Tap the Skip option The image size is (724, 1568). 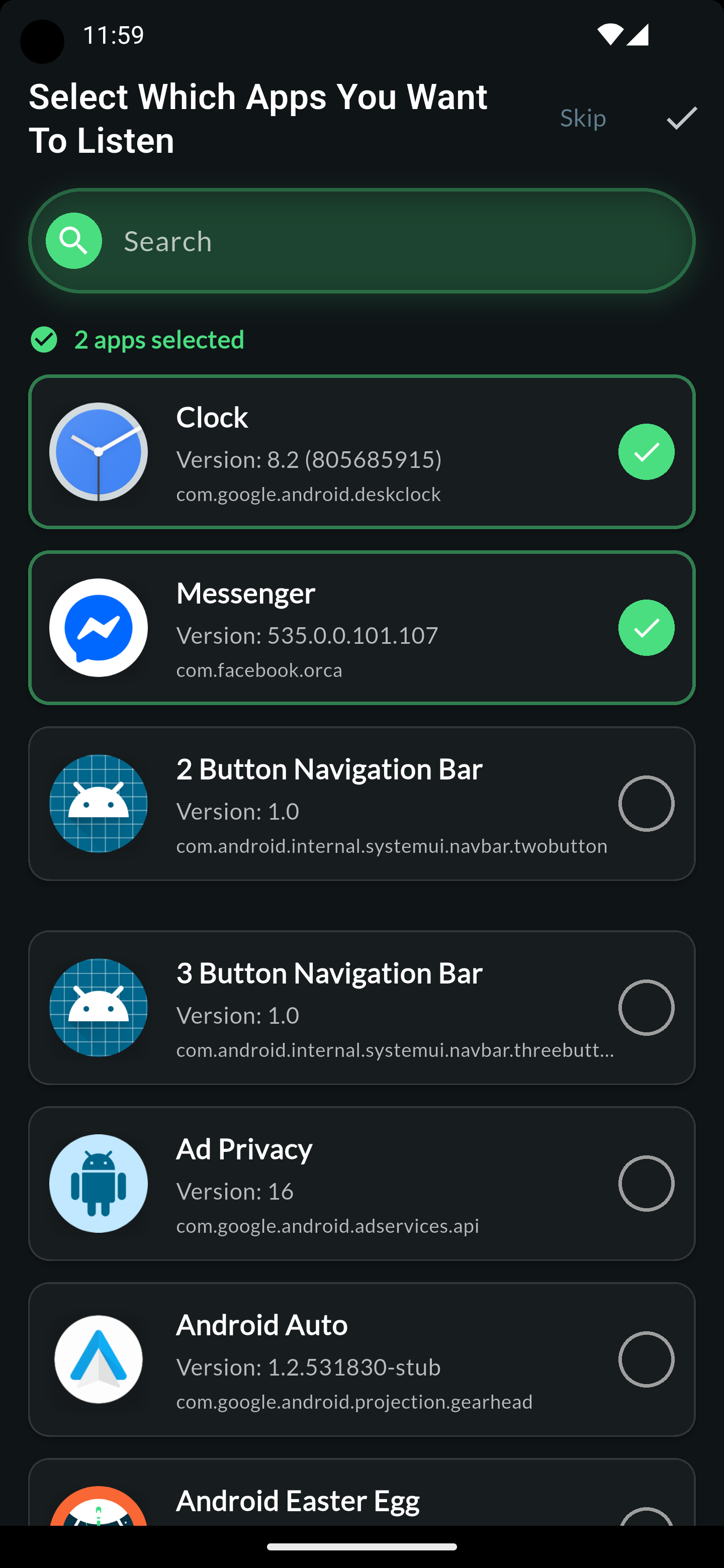(x=582, y=118)
